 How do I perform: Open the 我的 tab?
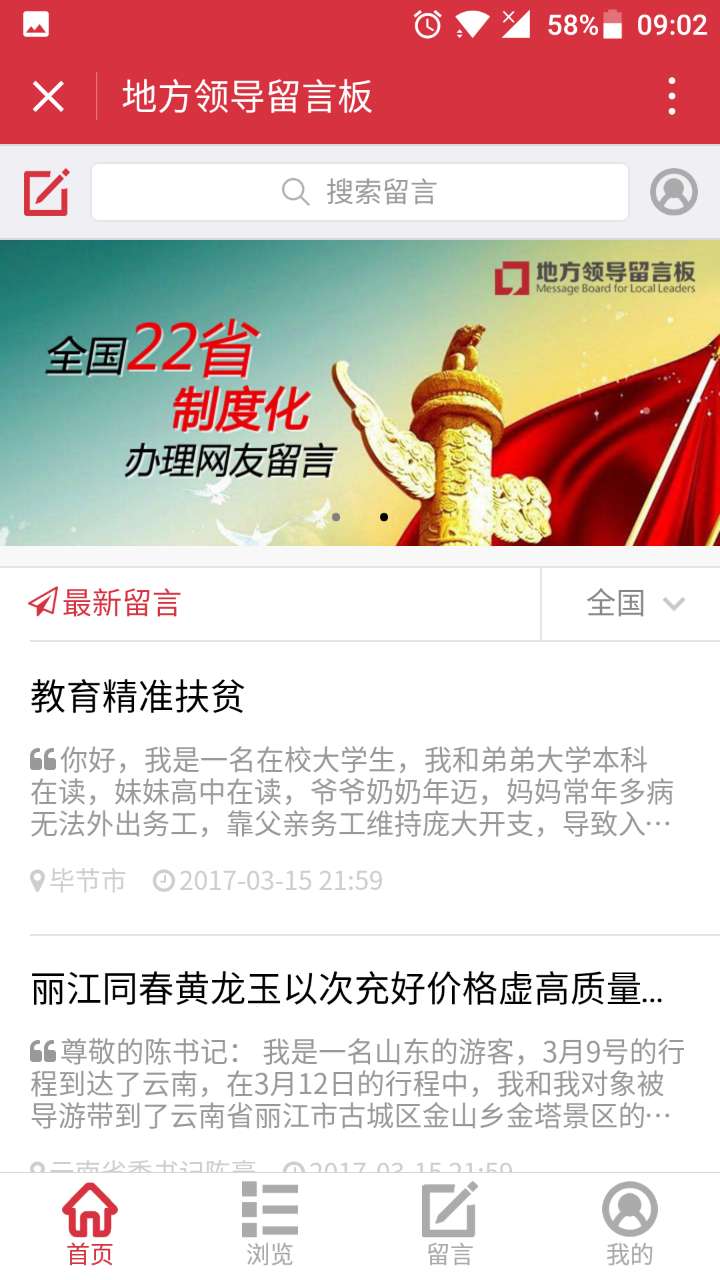point(630,1226)
